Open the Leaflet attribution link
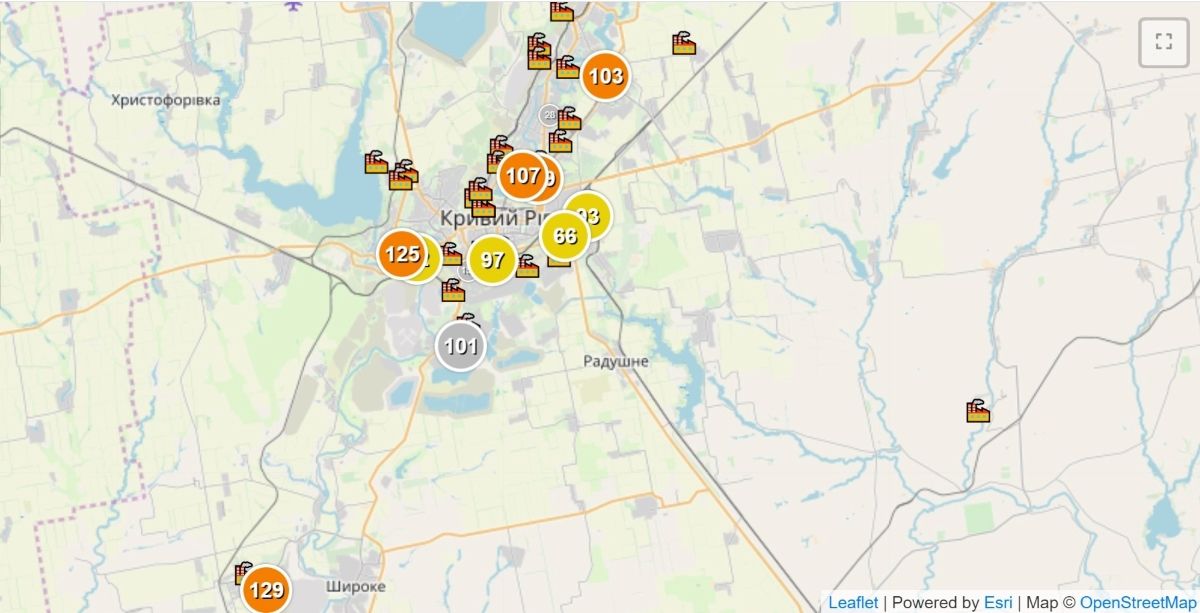 click(x=853, y=602)
